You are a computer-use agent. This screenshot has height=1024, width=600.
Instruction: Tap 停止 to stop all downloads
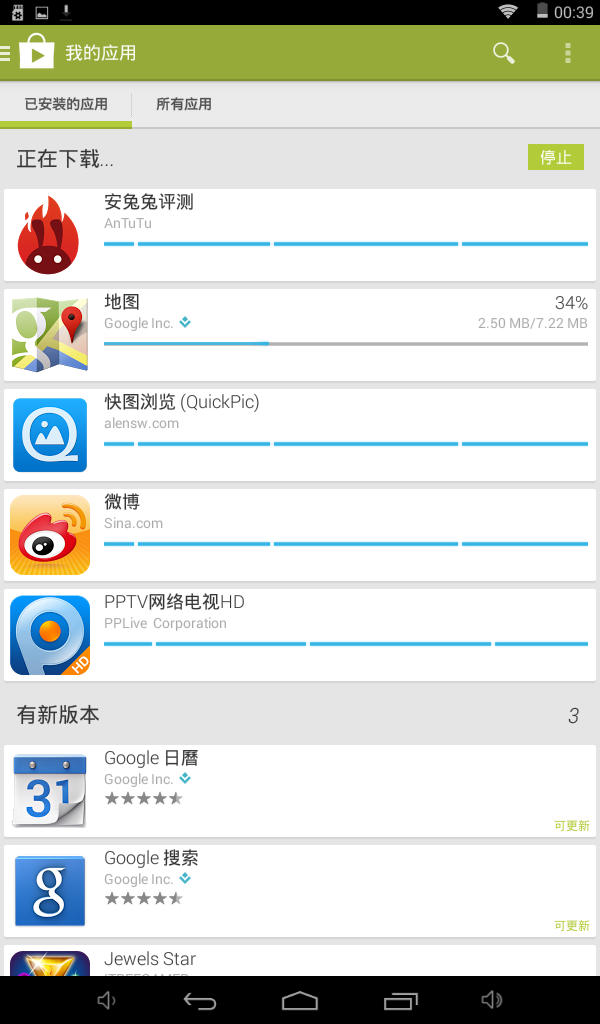tap(555, 157)
